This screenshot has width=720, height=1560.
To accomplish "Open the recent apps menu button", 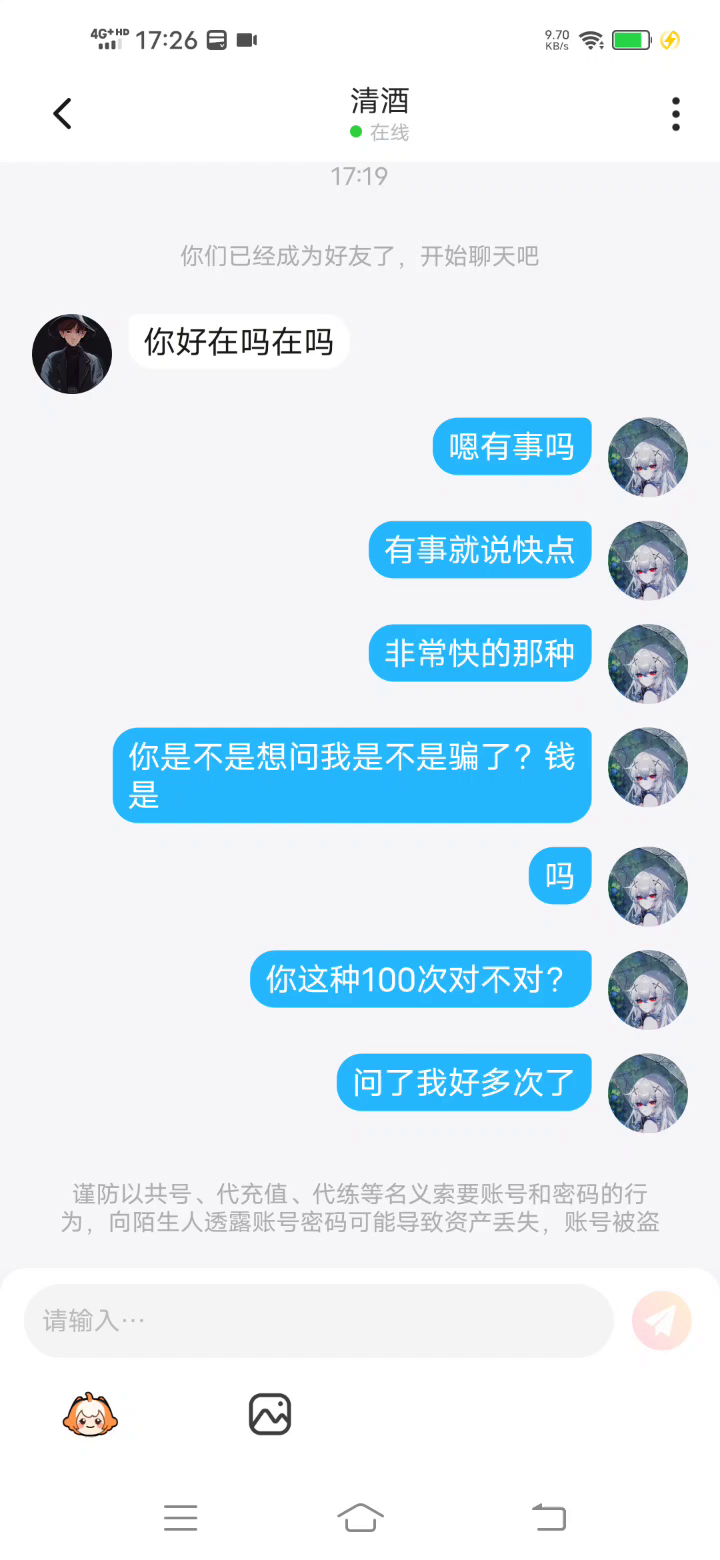I will pos(181,1517).
